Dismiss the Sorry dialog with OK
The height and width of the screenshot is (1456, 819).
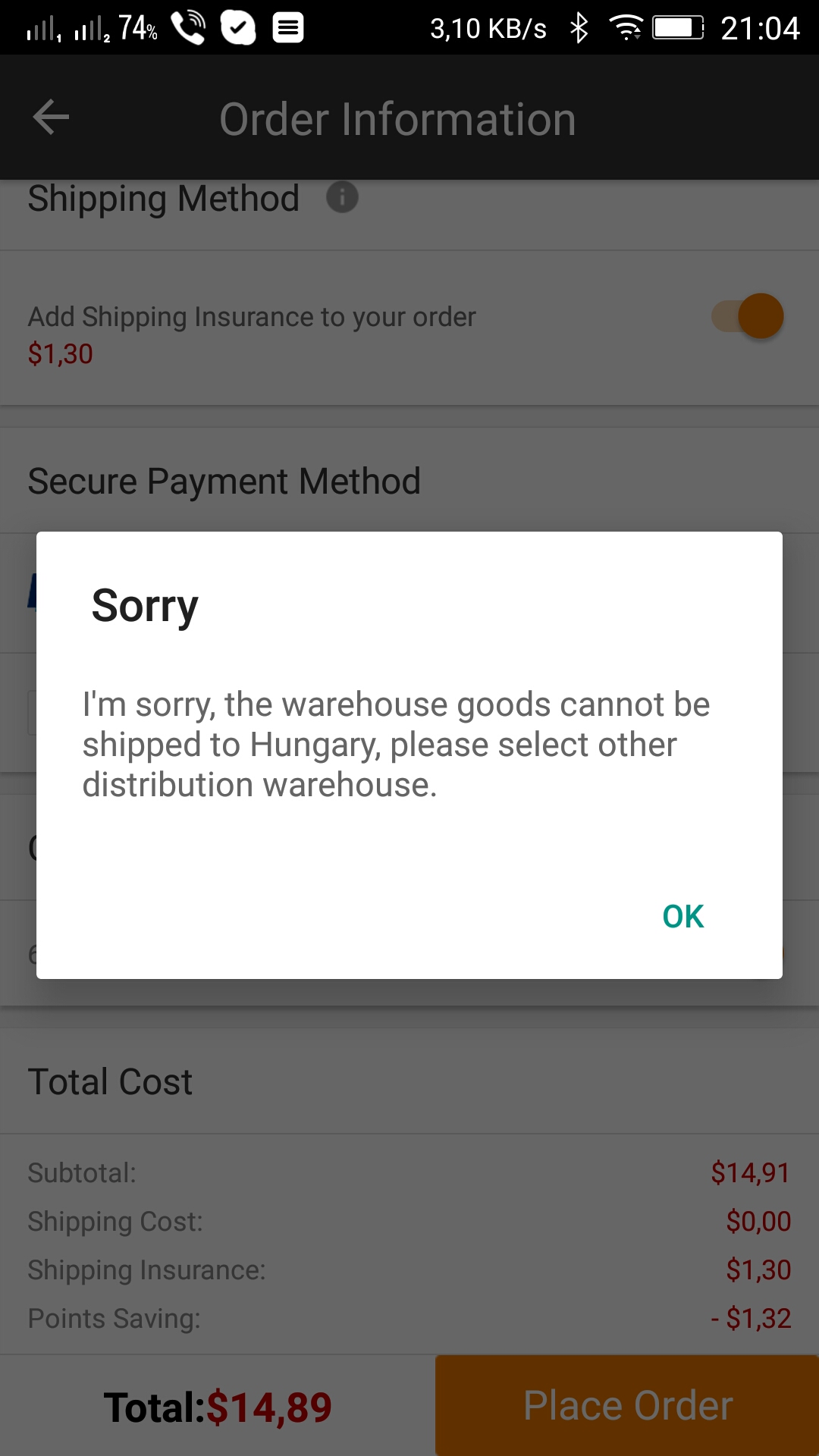682,916
